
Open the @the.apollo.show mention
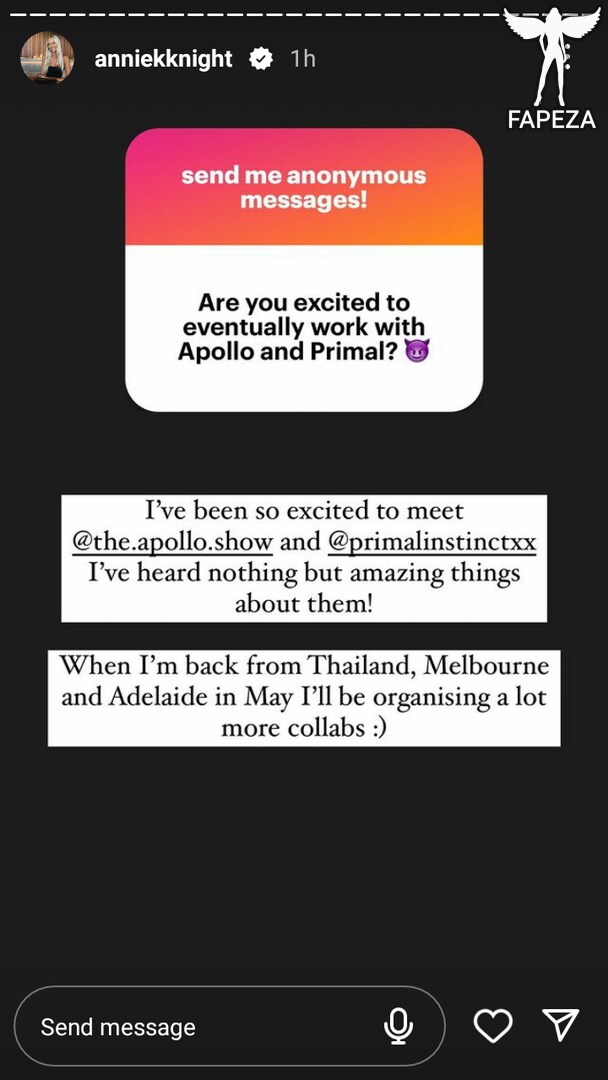(x=173, y=542)
